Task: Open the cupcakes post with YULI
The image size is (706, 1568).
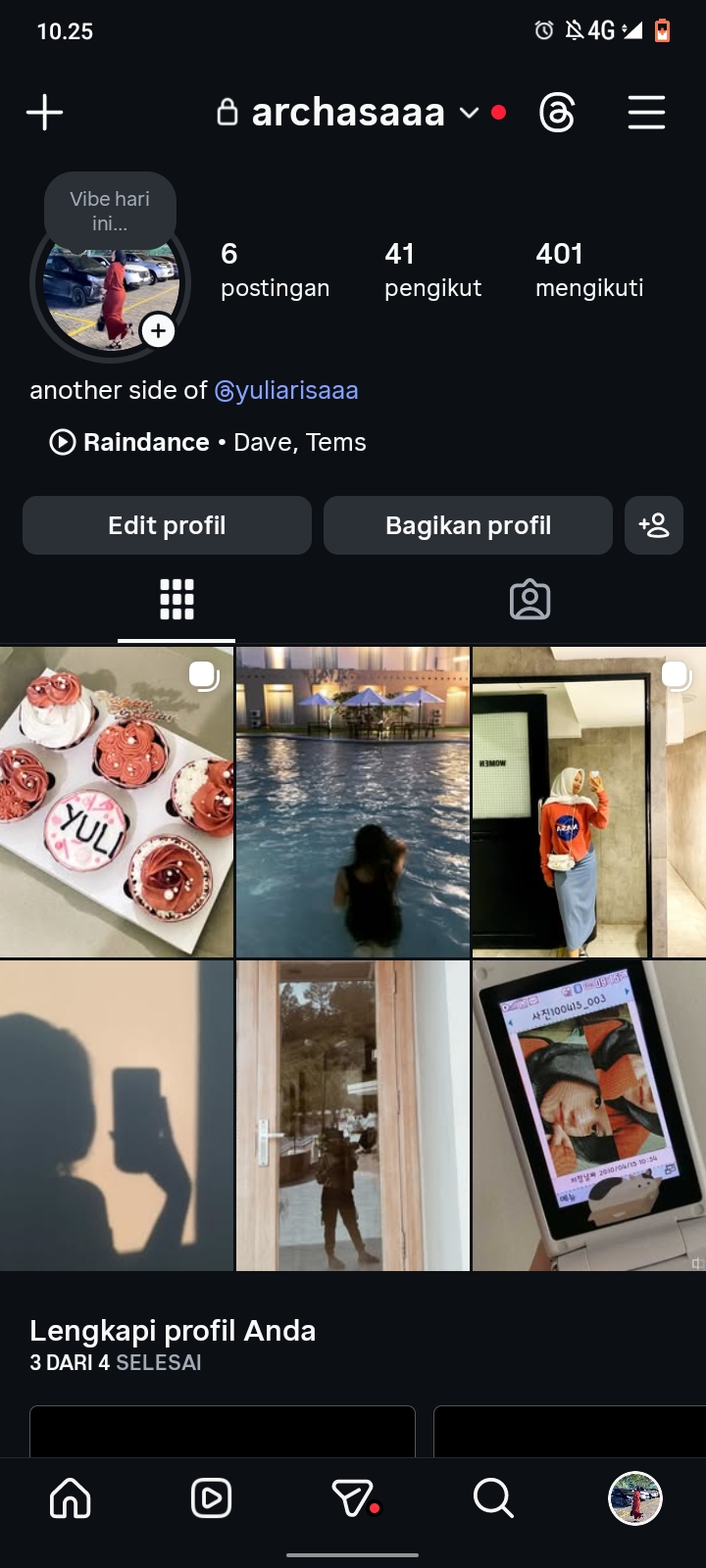Action: coord(116,802)
